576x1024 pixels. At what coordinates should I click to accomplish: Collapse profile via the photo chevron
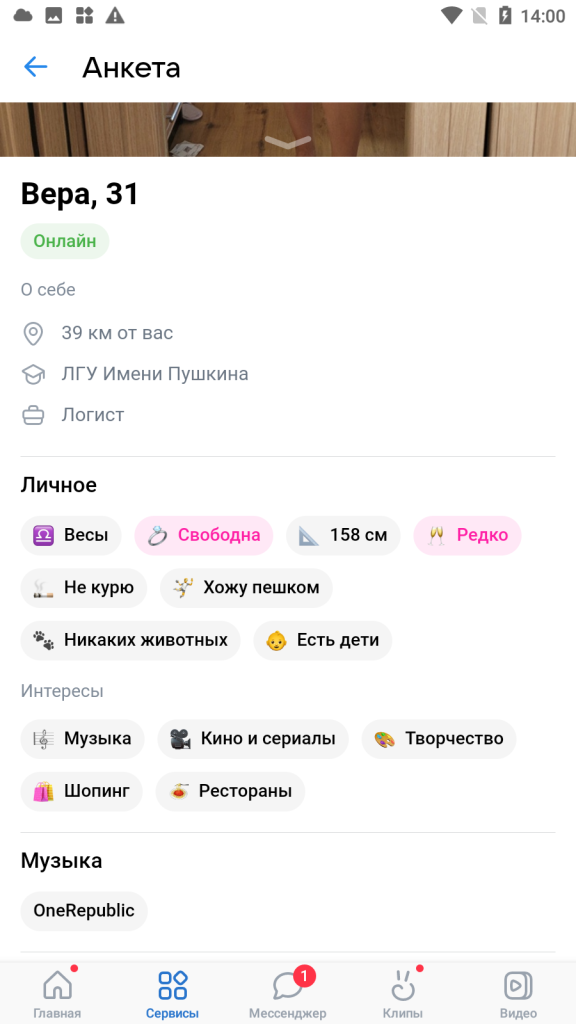[288, 141]
